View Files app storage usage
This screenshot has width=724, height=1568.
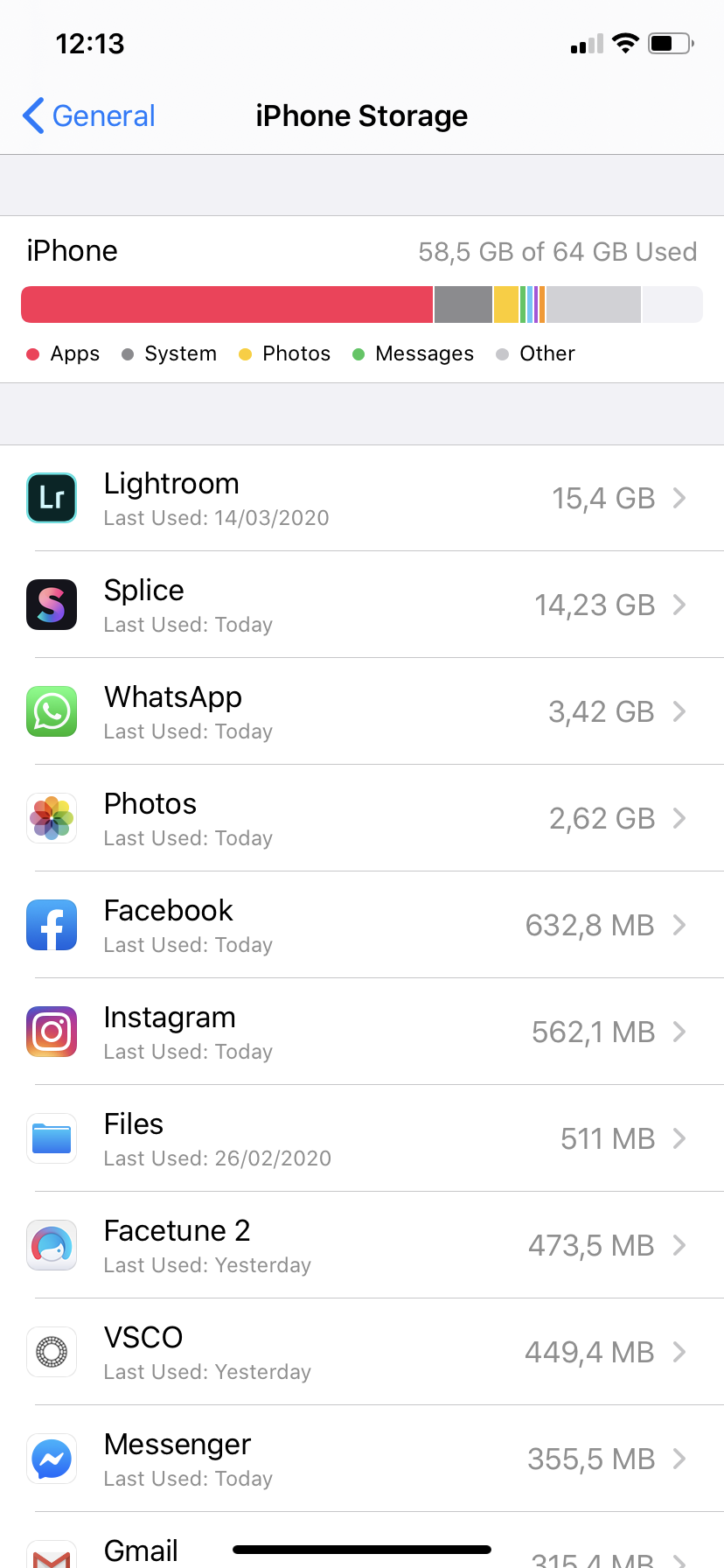pos(362,1139)
